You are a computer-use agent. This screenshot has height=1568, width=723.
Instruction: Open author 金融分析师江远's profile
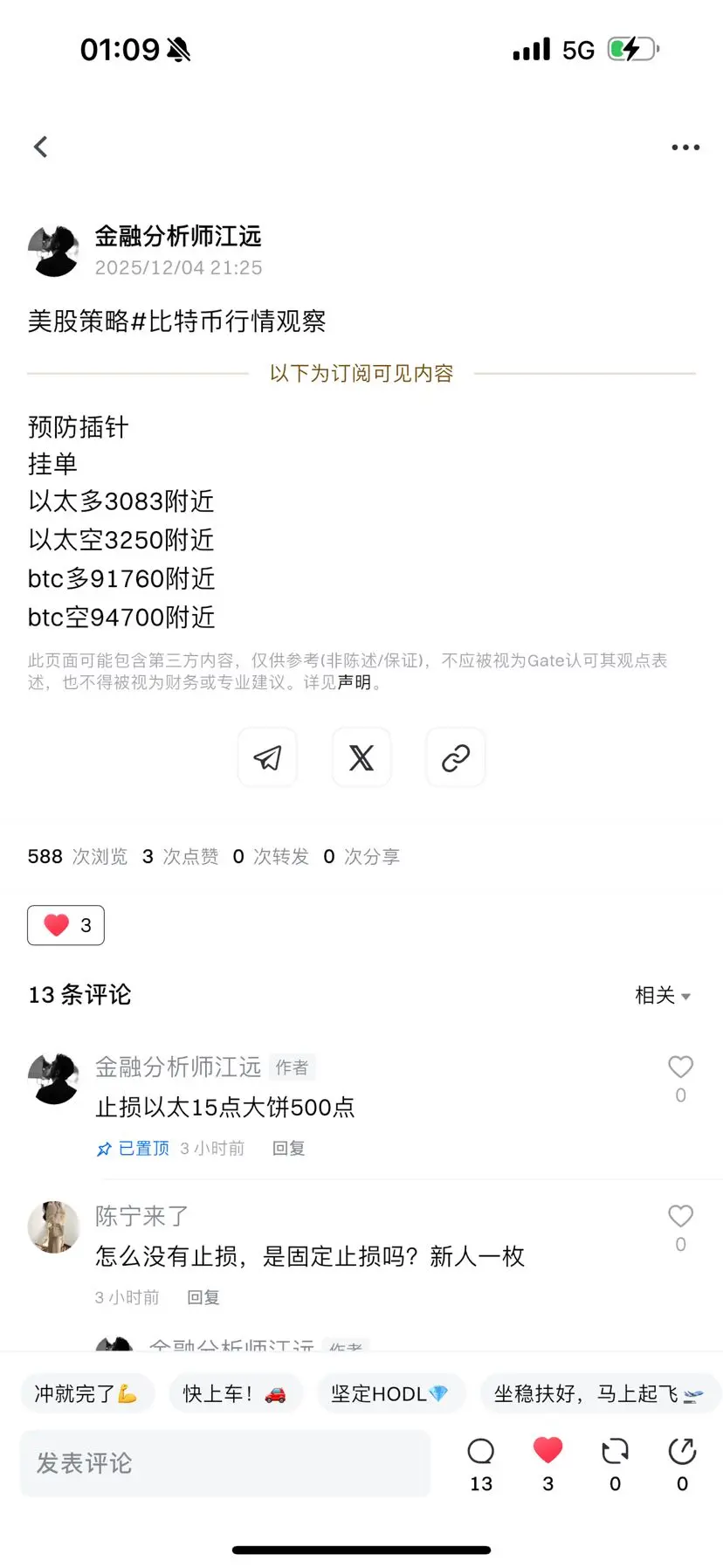click(178, 237)
